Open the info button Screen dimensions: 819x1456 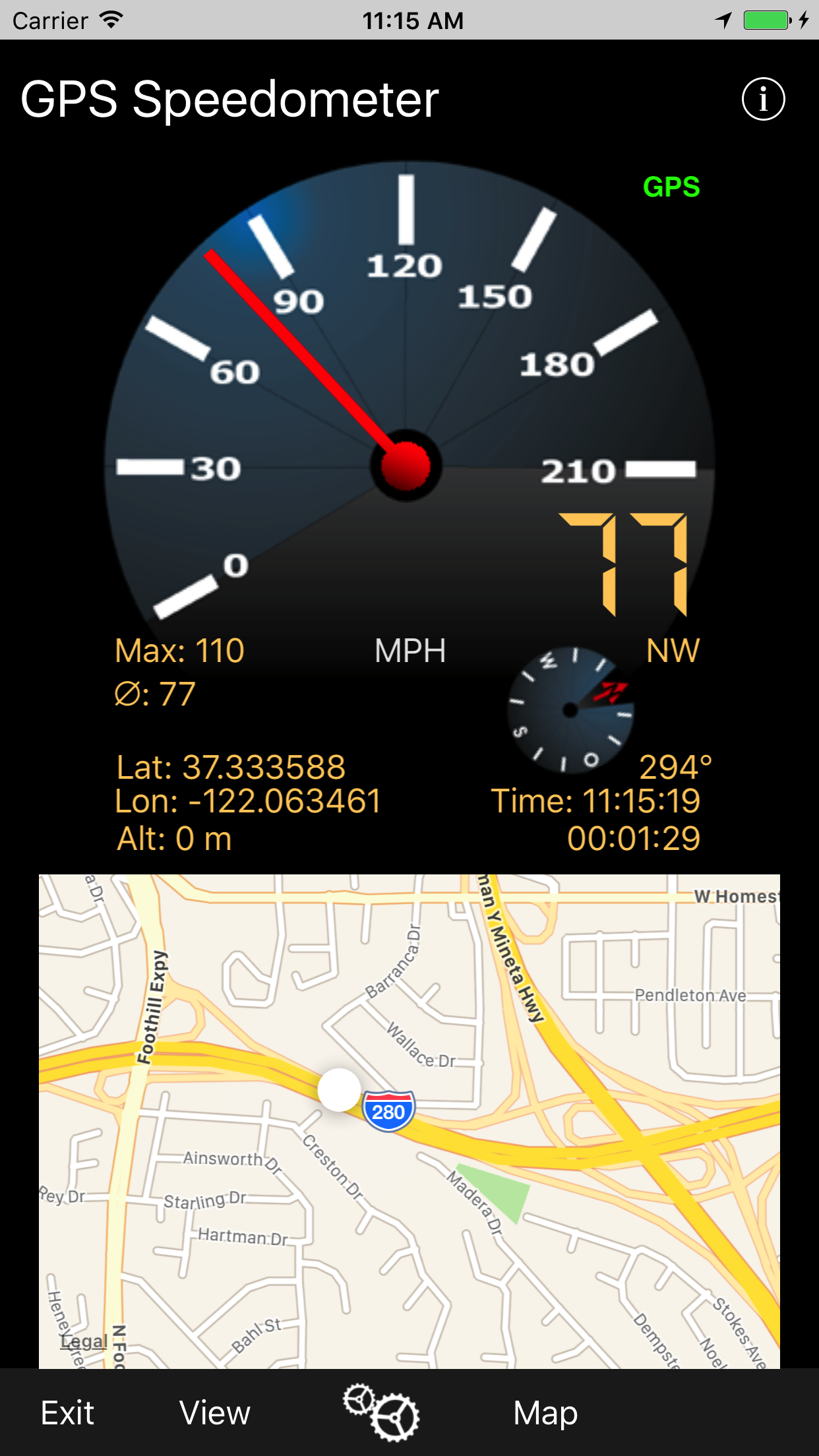click(763, 100)
